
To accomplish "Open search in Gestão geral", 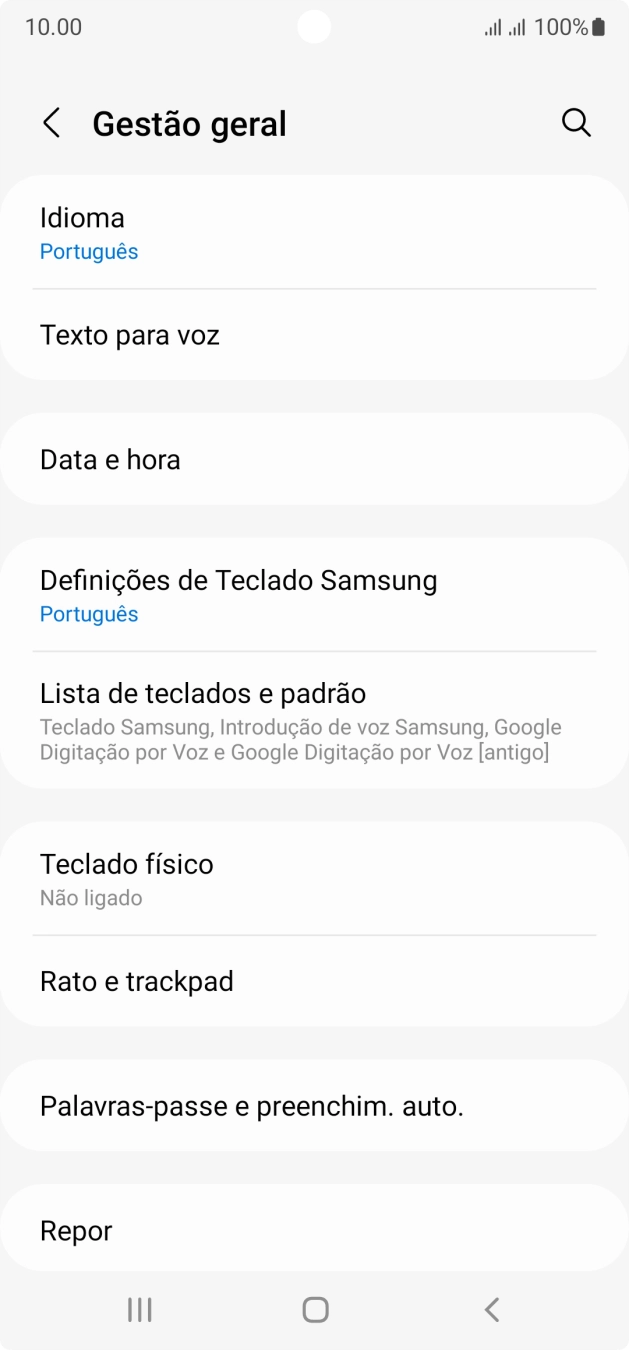I will pos(576,123).
